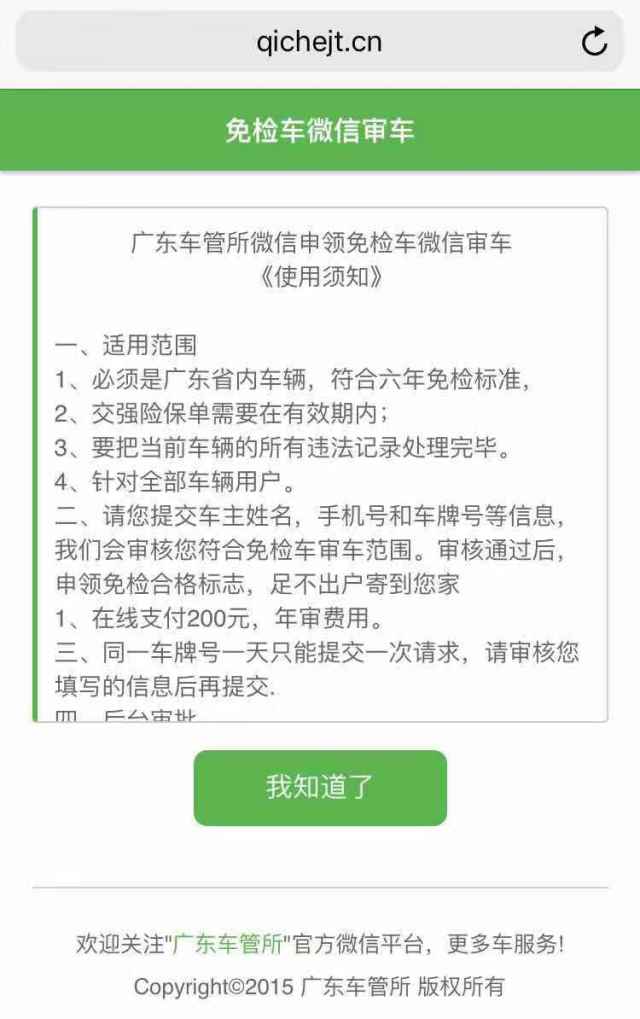The image size is (640, 1019).
Task: Reload the page with the refresh icon
Action: (594, 42)
